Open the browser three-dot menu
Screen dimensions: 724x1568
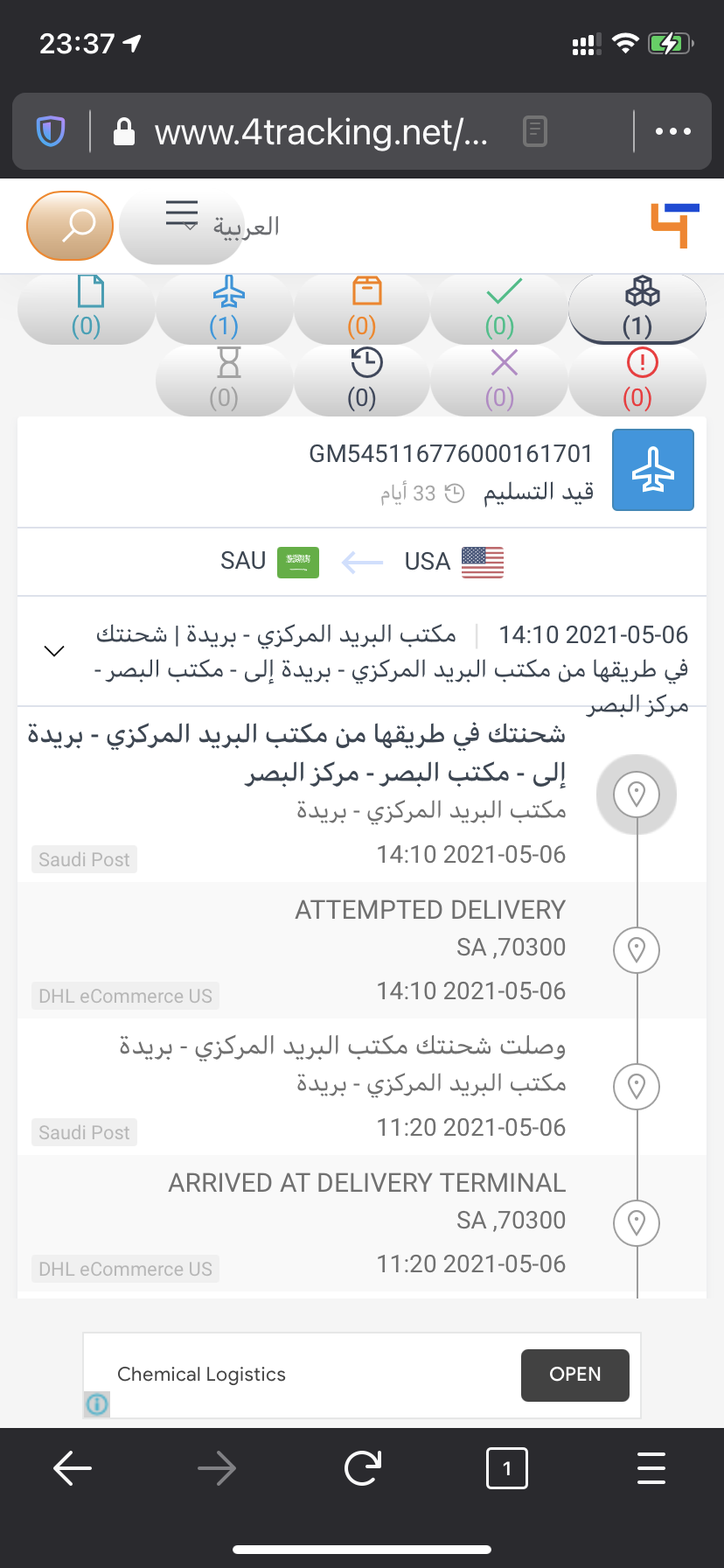pos(673,132)
